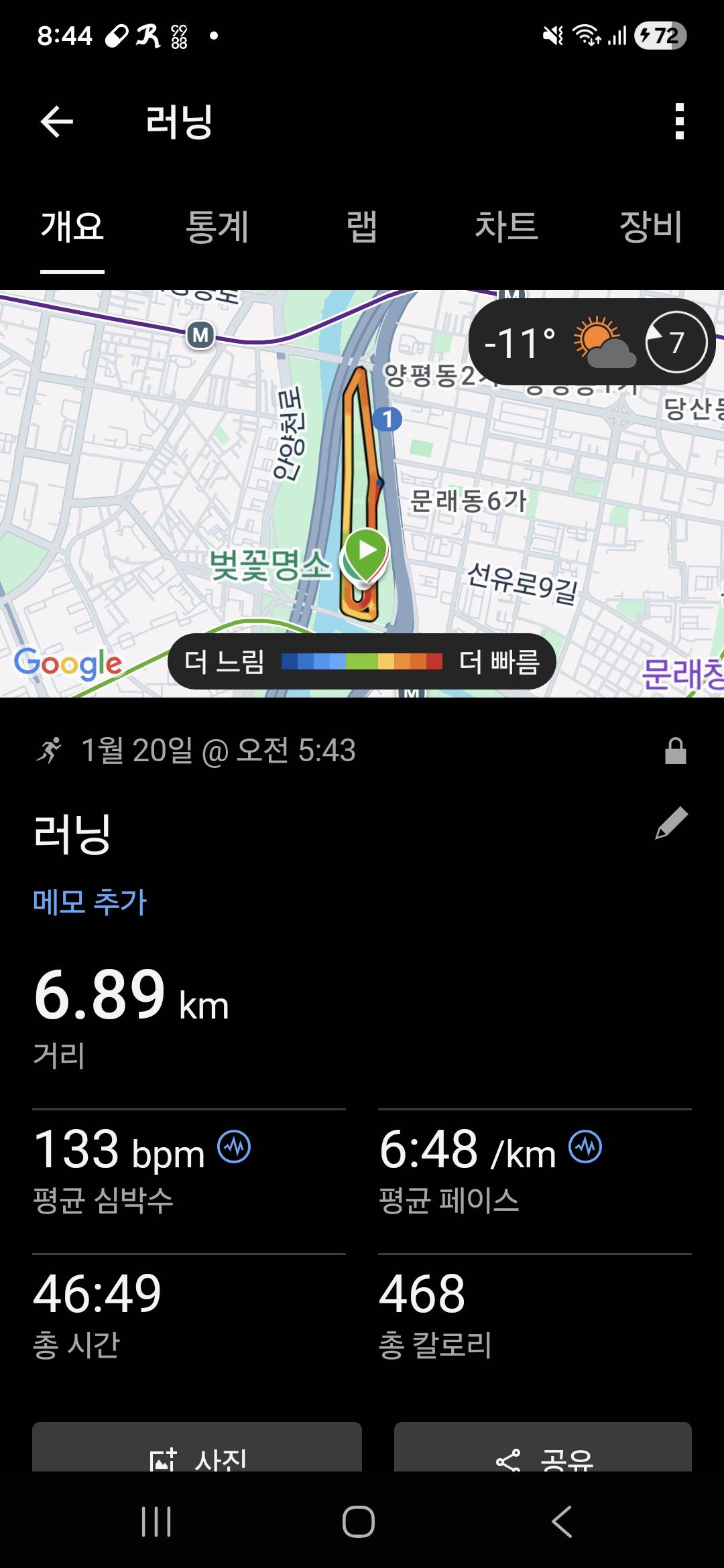Open the three-dot overflow menu
The image size is (724, 1568).
click(678, 121)
